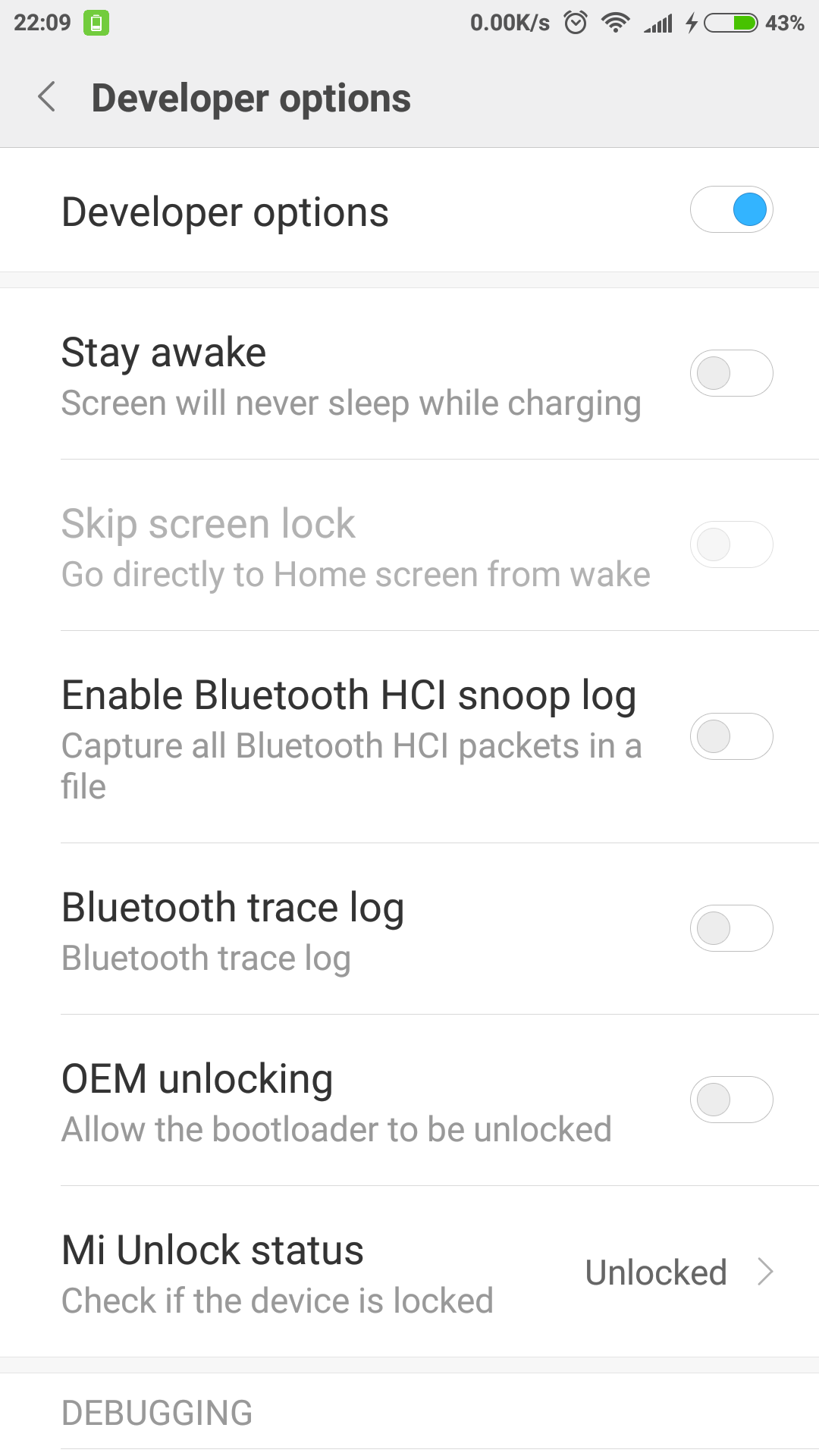Turn off the Developer options master switch
The image size is (819, 1456).
[731, 210]
